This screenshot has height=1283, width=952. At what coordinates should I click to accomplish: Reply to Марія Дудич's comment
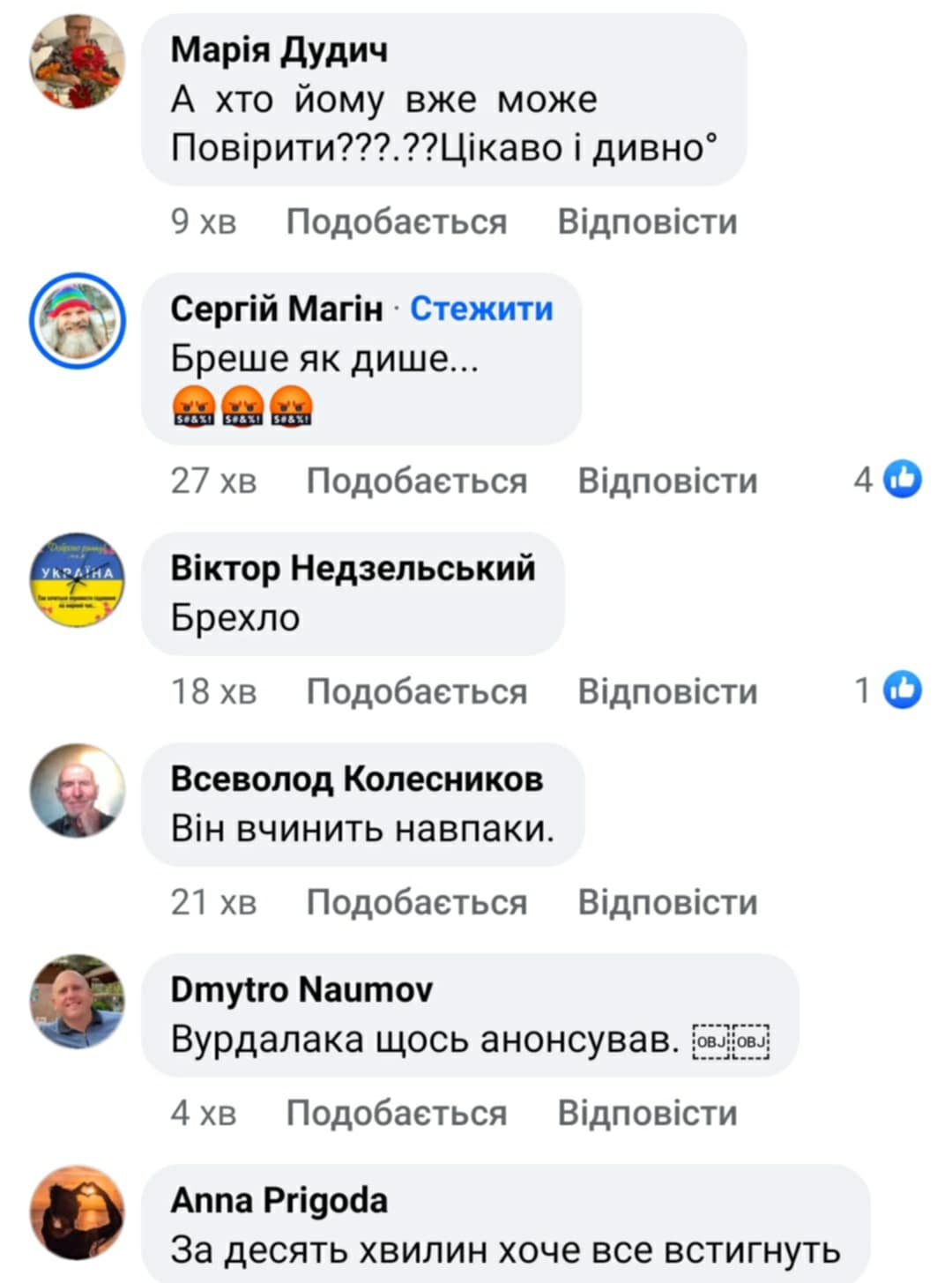click(x=647, y=221)
